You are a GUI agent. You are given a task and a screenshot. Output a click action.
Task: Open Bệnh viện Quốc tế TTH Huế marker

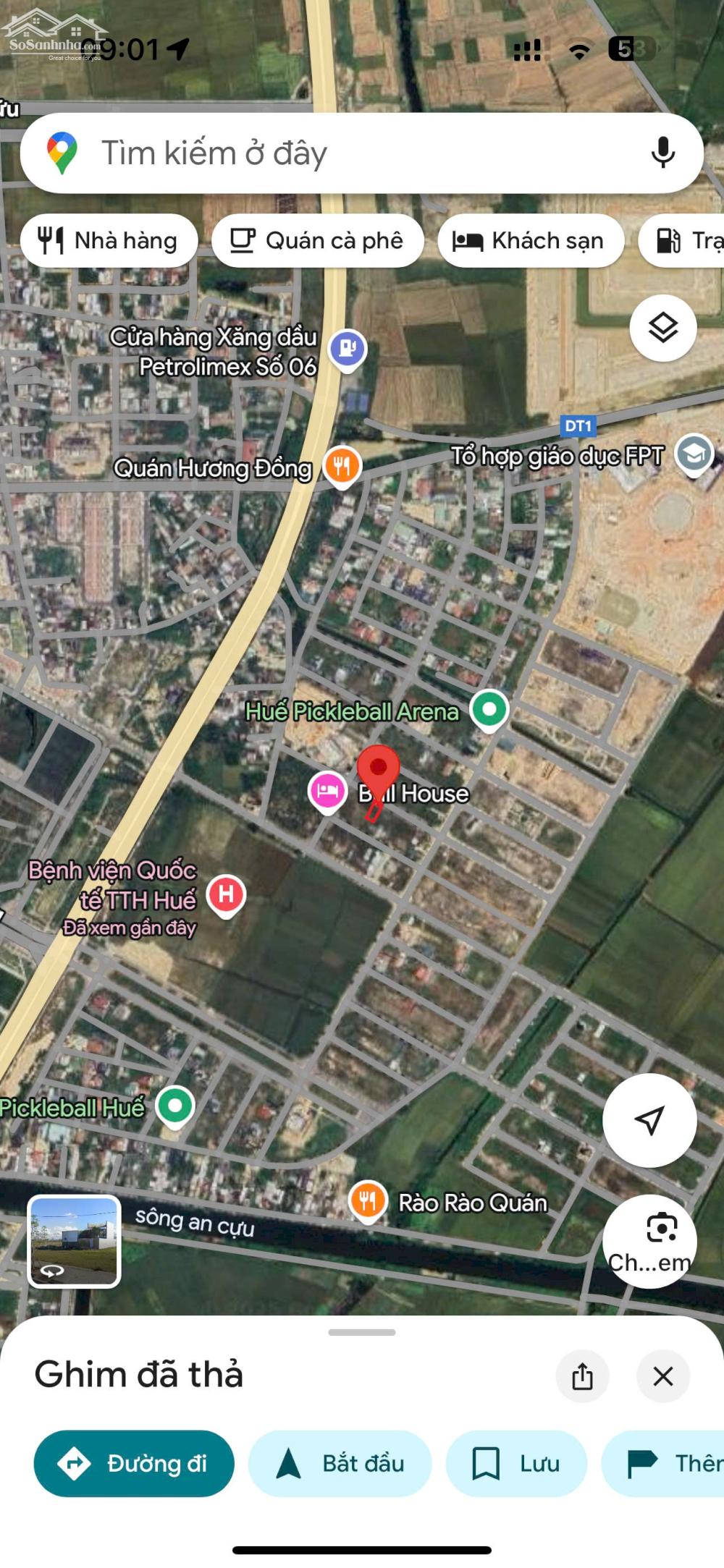click(x=226, y=894)
